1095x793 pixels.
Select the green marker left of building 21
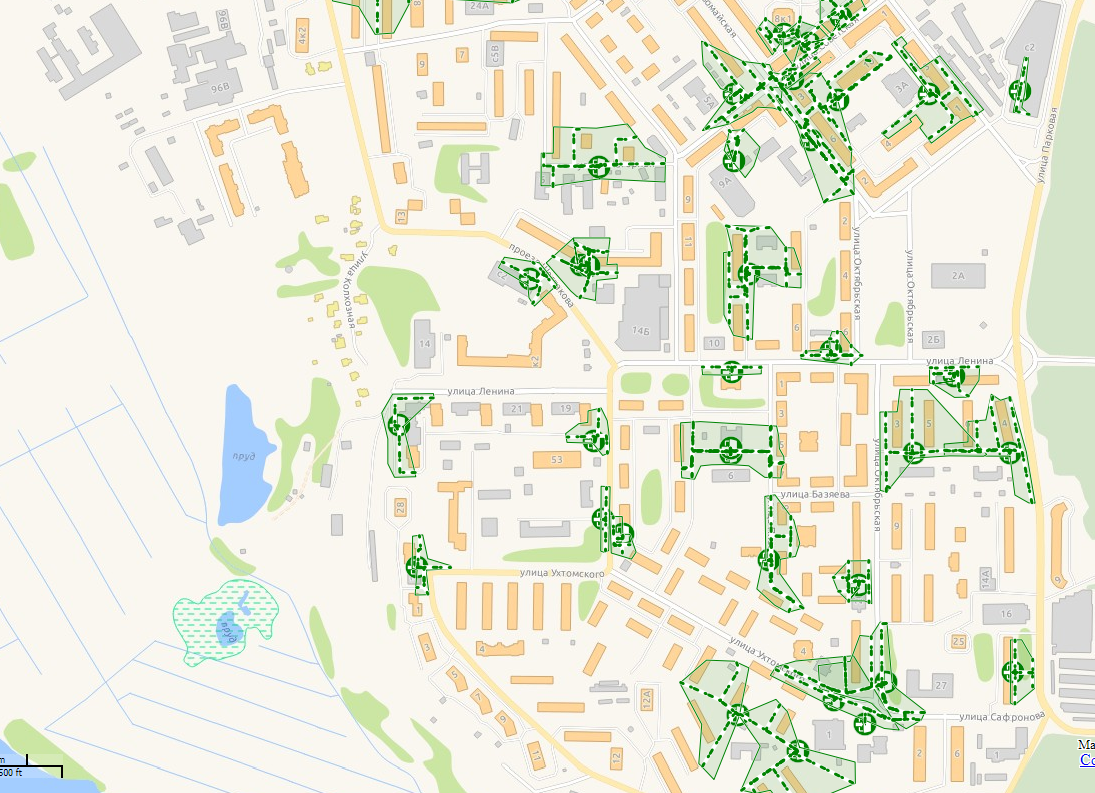point(399,426)
